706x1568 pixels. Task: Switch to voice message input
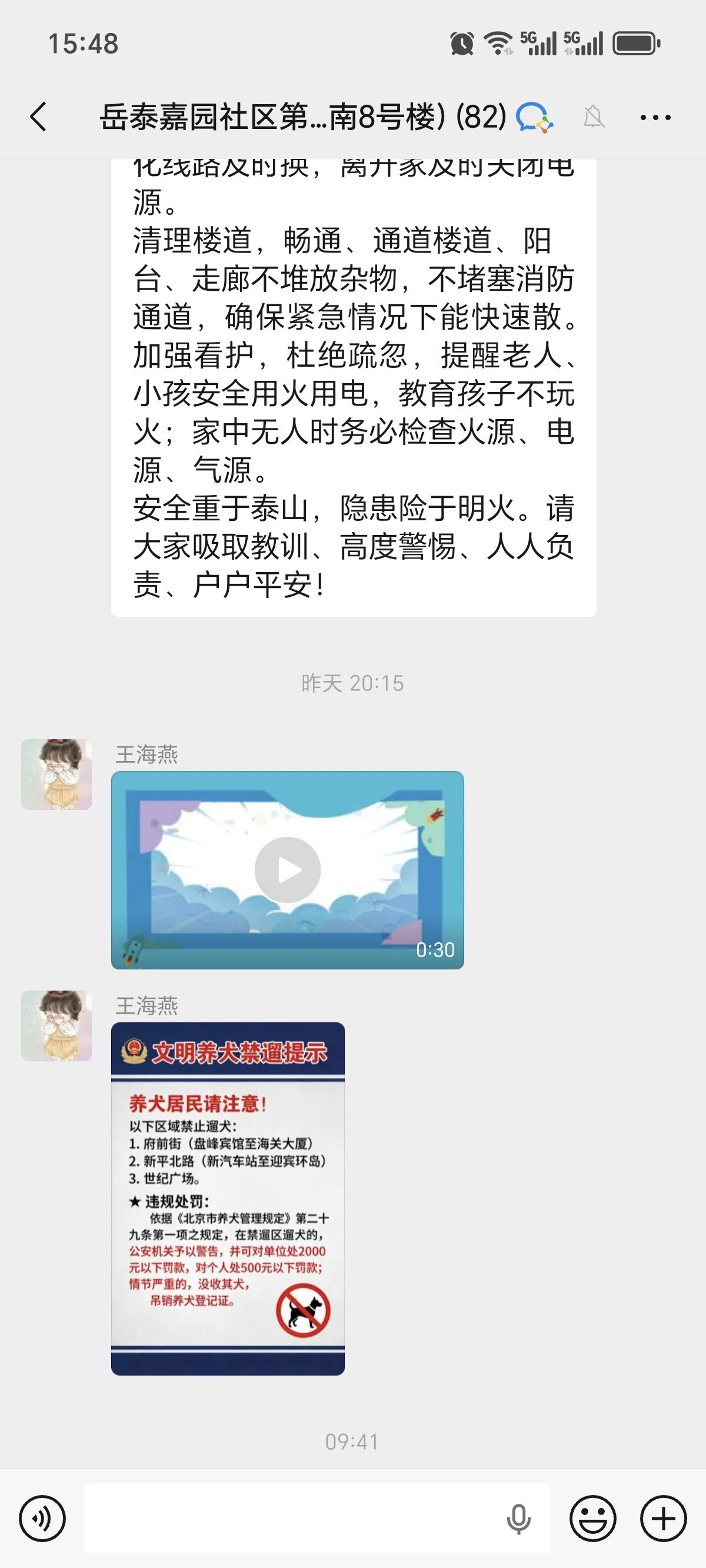[x=42, y=1519]
